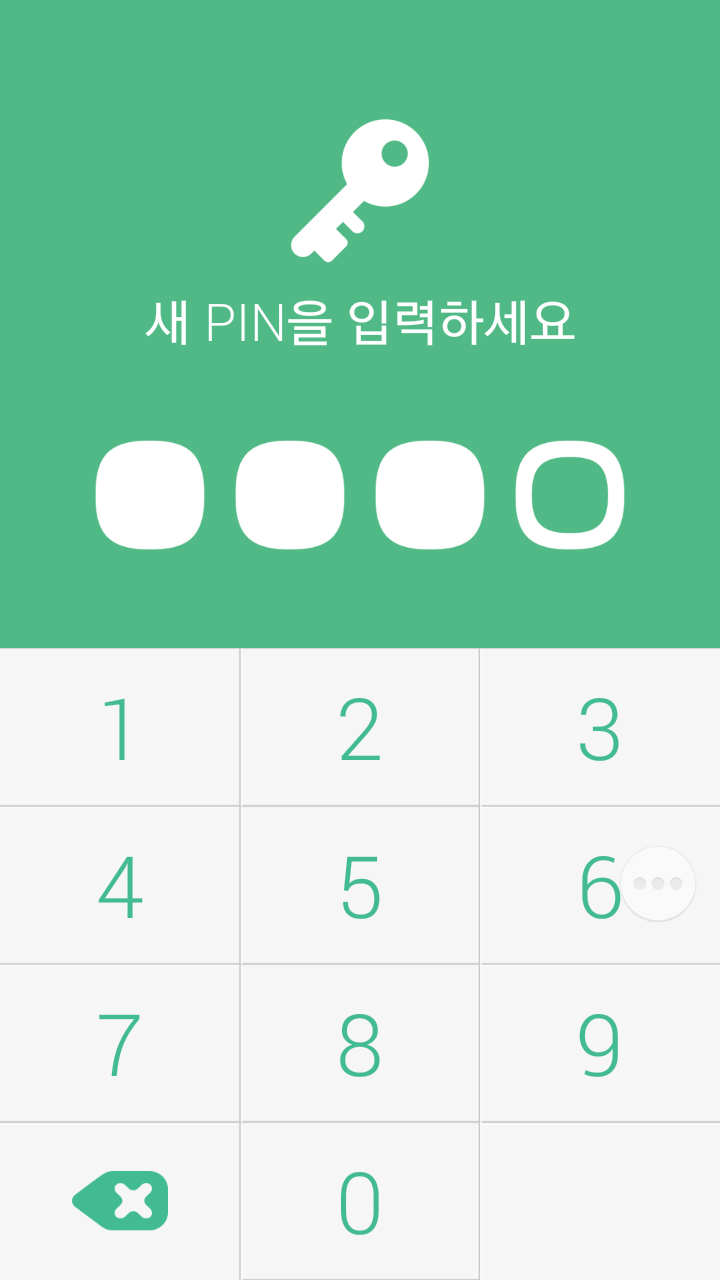Image resolution: width=720 pixels, height=1280 pixels.
Task: Select digit 3 on the keypad
Action: (600, 728)
